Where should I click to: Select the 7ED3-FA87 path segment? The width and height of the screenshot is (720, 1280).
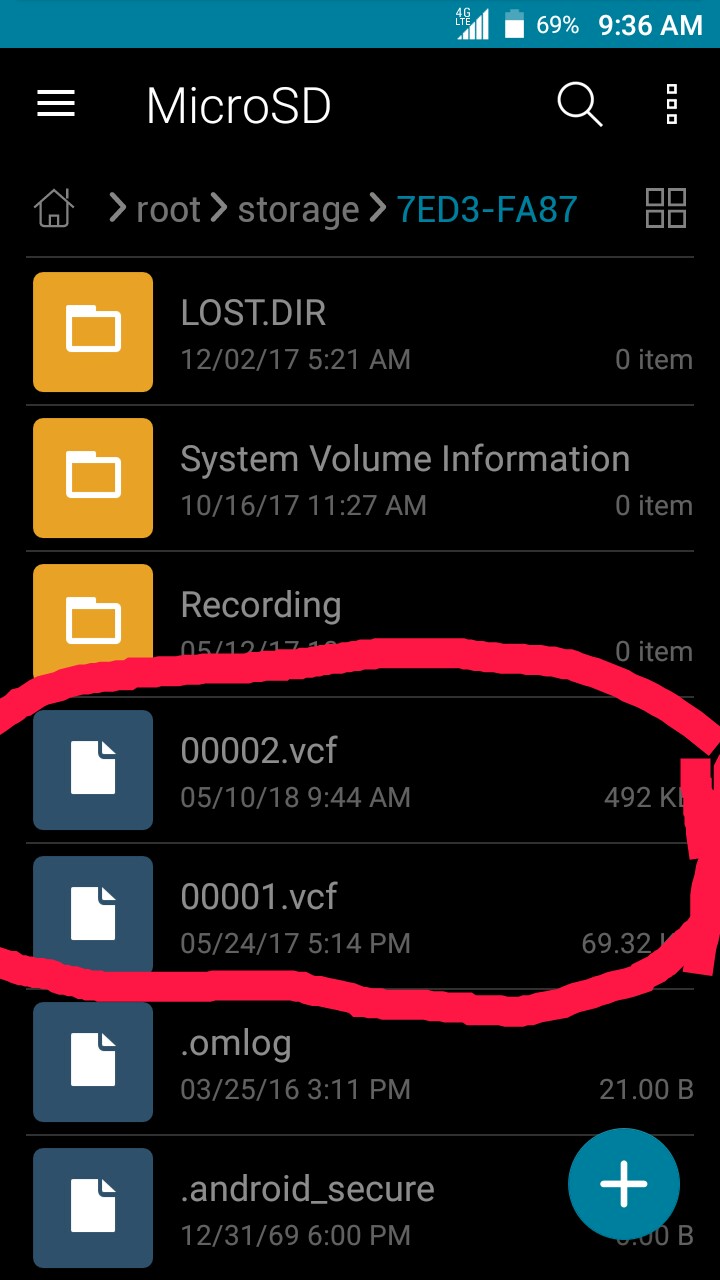[487, 209]
